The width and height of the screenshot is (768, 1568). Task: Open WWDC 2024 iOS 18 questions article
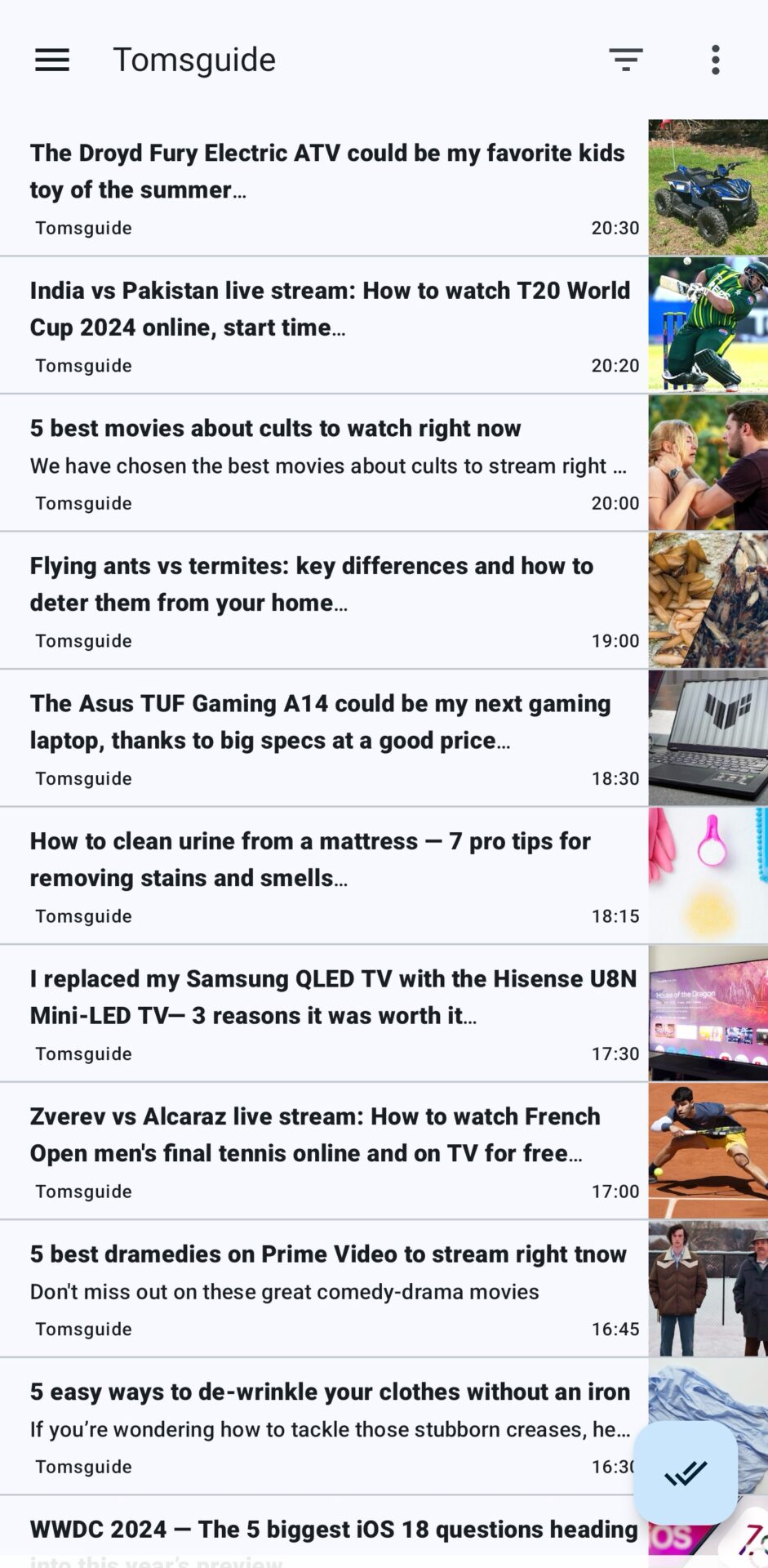326,1530
